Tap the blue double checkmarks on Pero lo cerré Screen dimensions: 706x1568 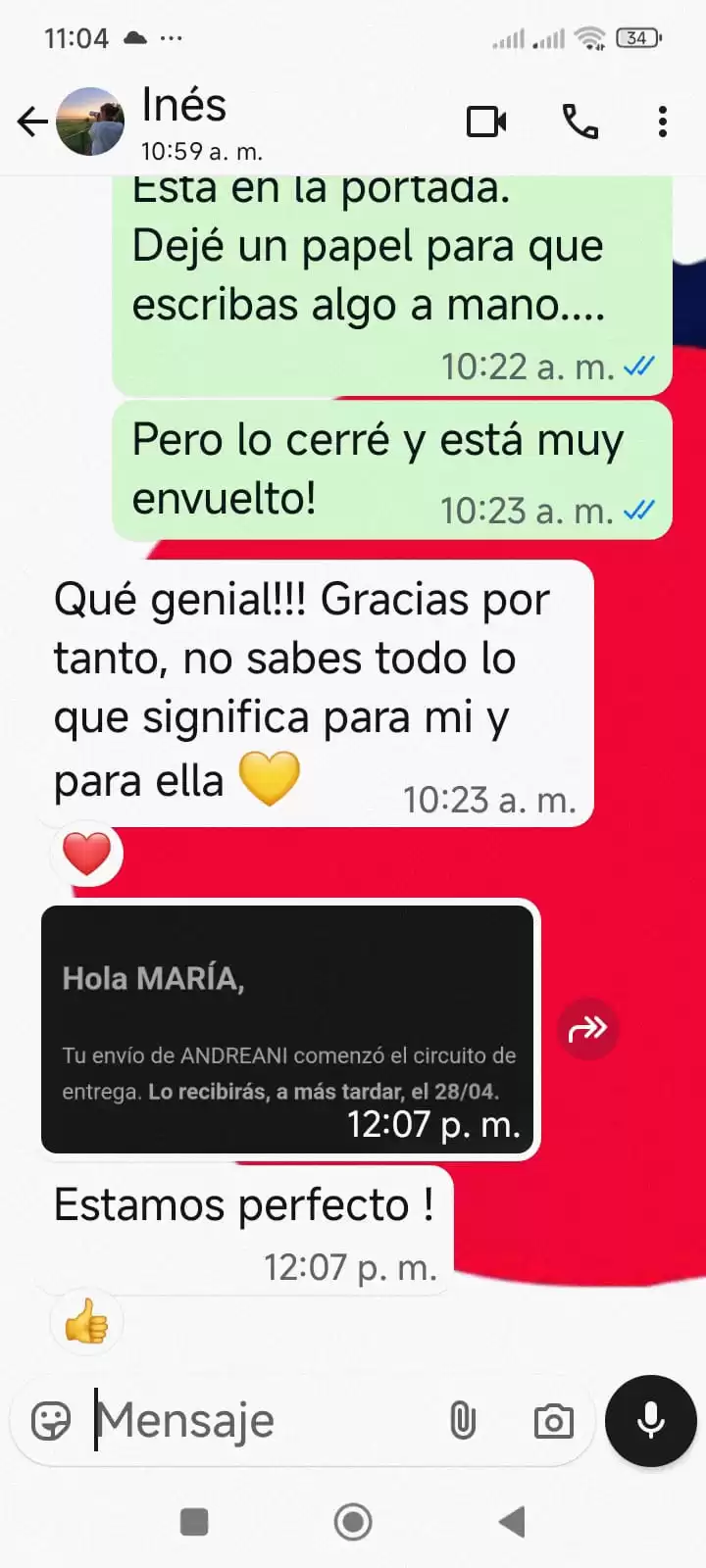639,510
